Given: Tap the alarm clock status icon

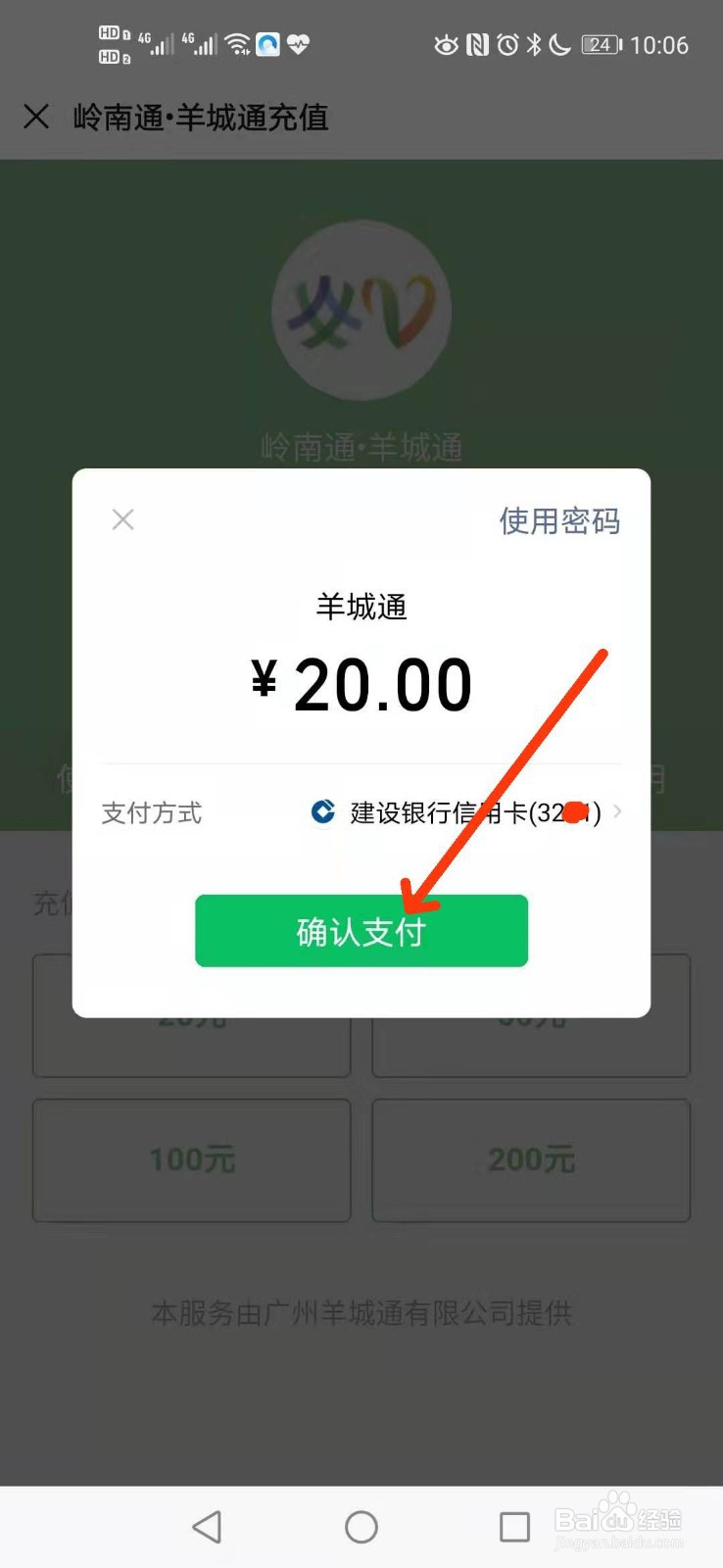Looking at the screenshot, I should [x=510, y=45].
